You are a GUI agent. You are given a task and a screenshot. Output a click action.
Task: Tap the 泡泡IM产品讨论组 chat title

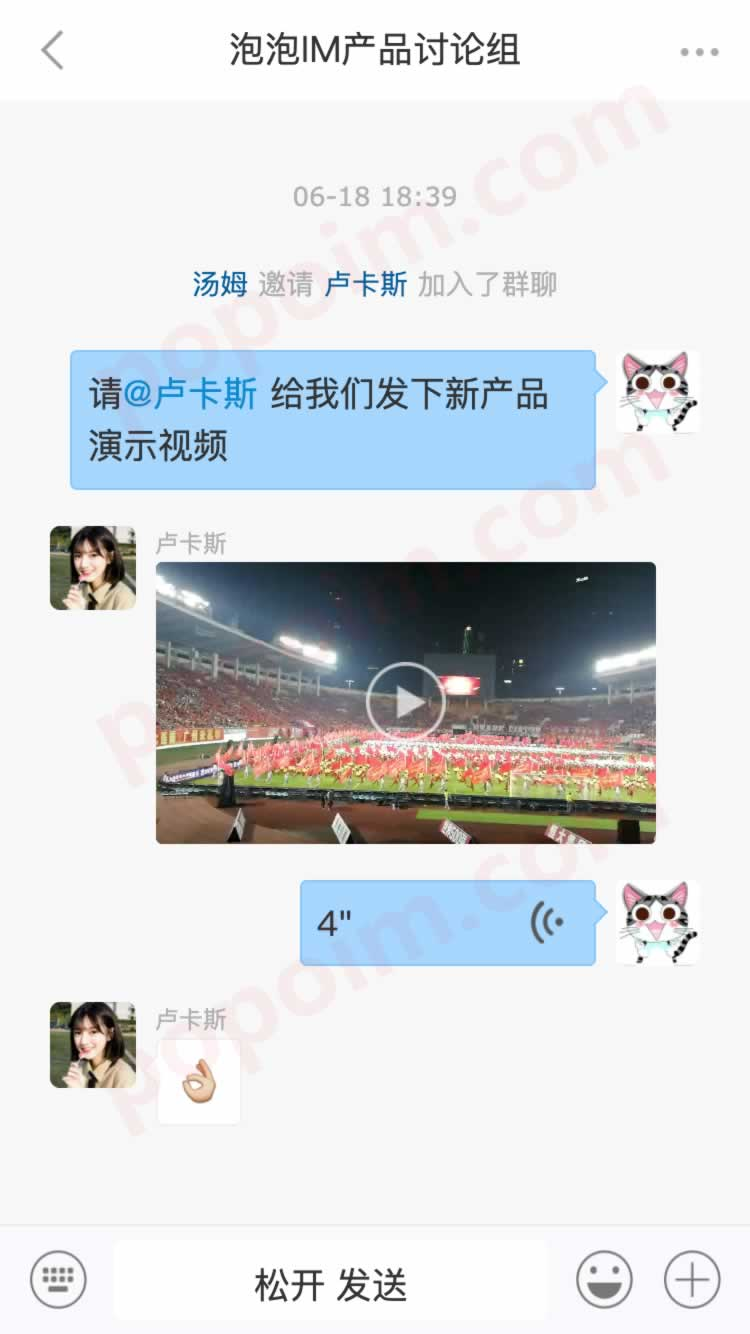(375, 48)
